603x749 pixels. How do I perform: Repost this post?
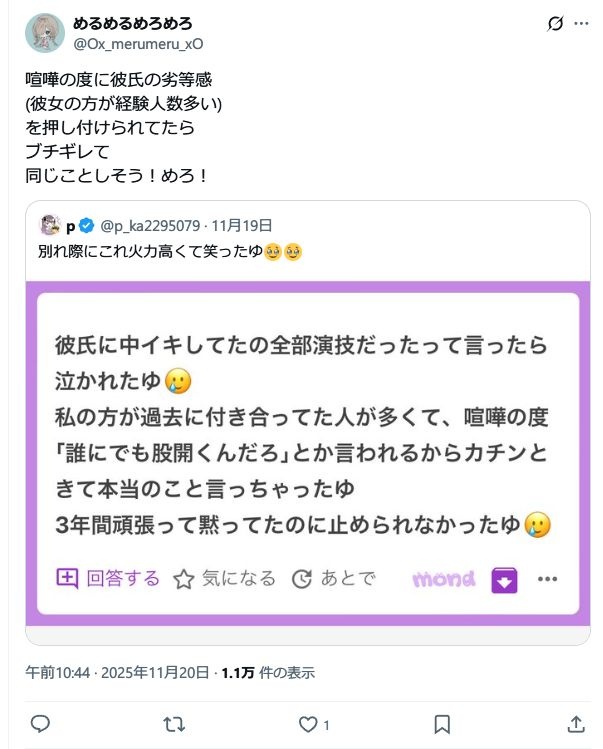click(174, 723)
